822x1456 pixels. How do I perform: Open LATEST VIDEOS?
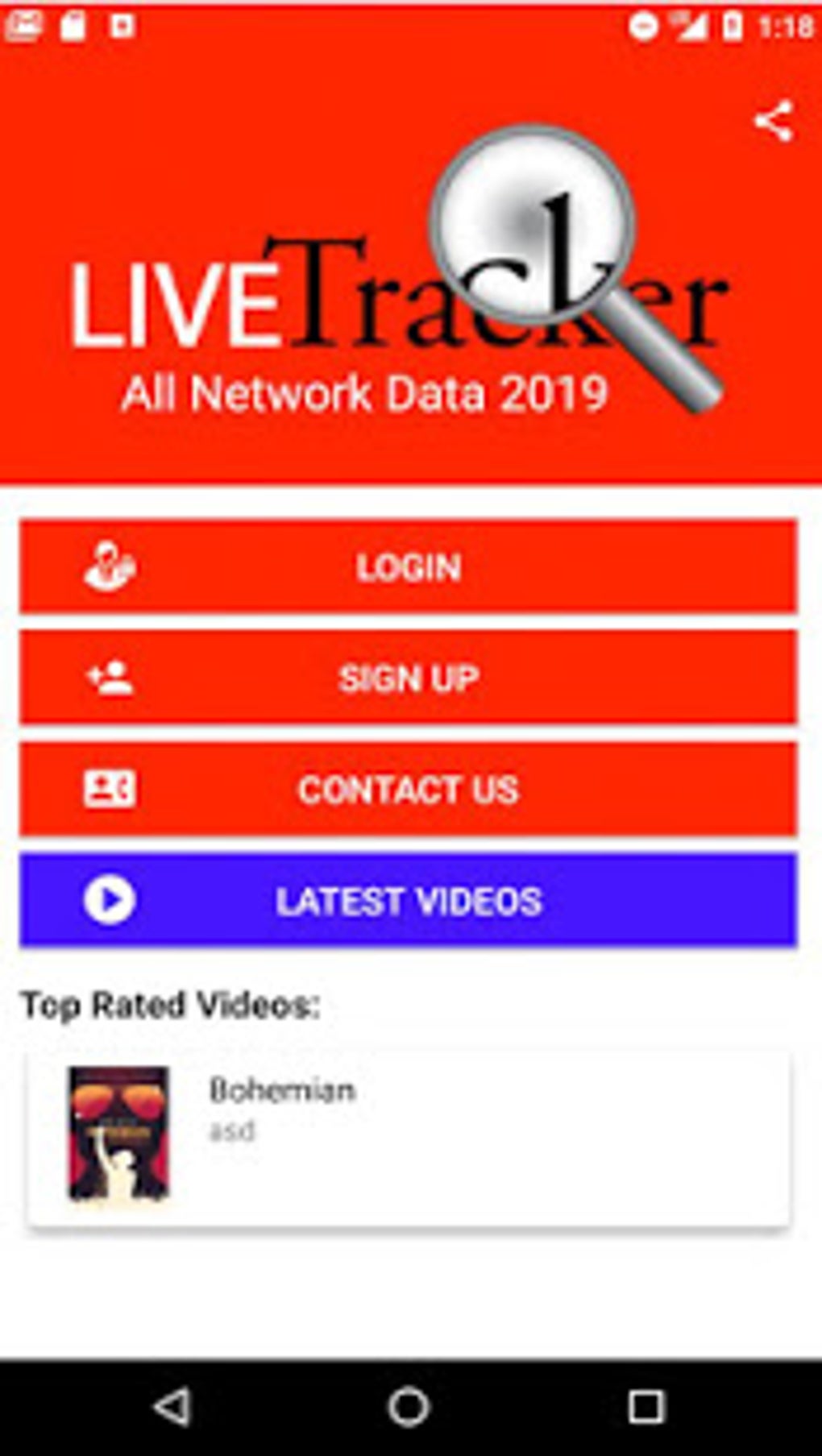(x=409, y=900)
